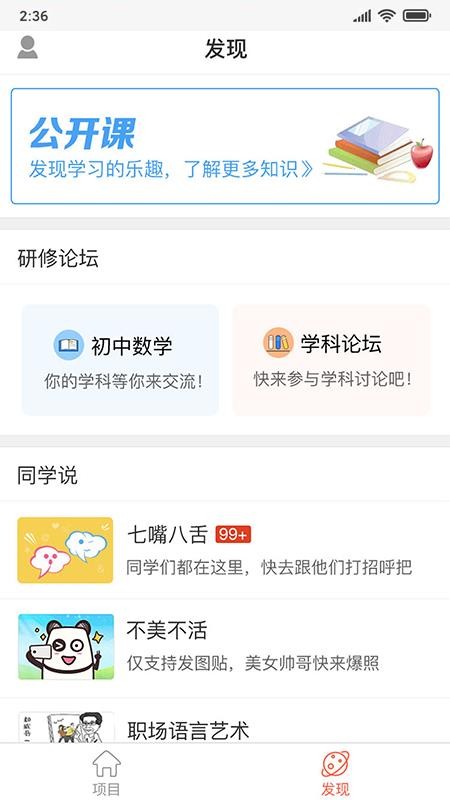
Task: Switch to the 项目 tab
Action: (106, 772)
